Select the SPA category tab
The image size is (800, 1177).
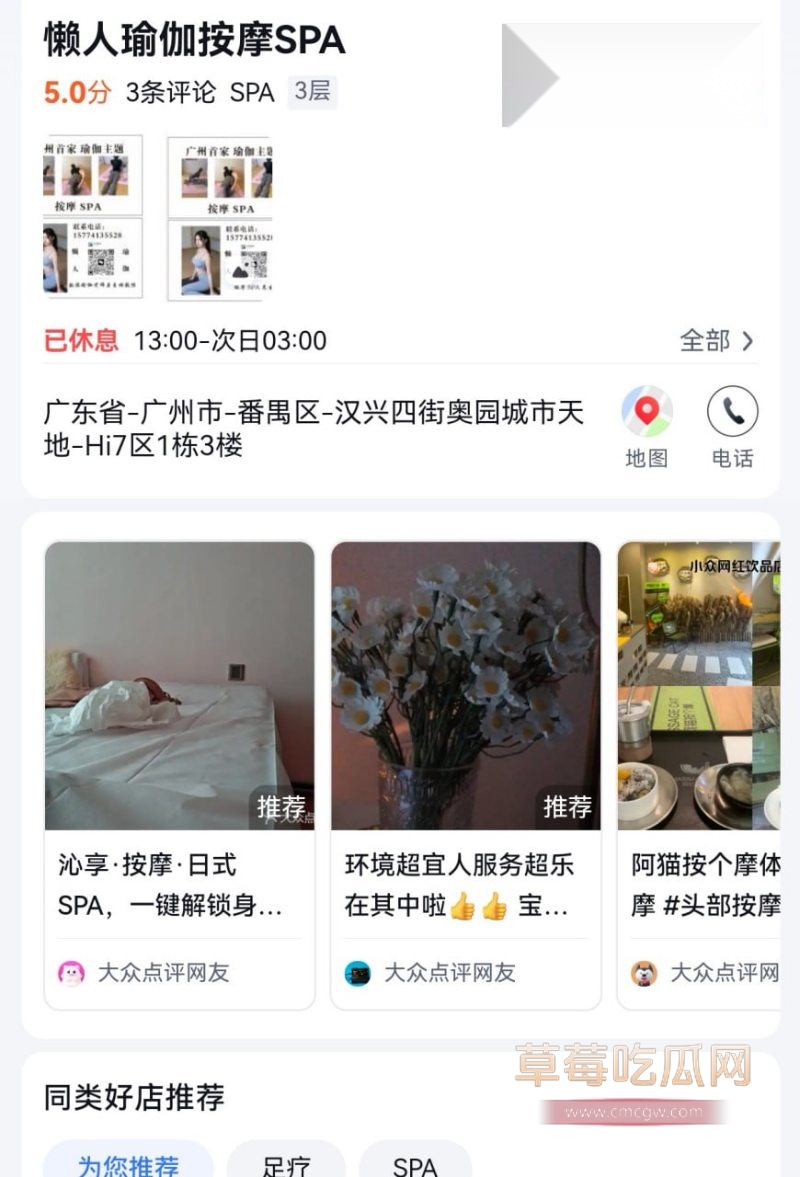(417, 1166)
